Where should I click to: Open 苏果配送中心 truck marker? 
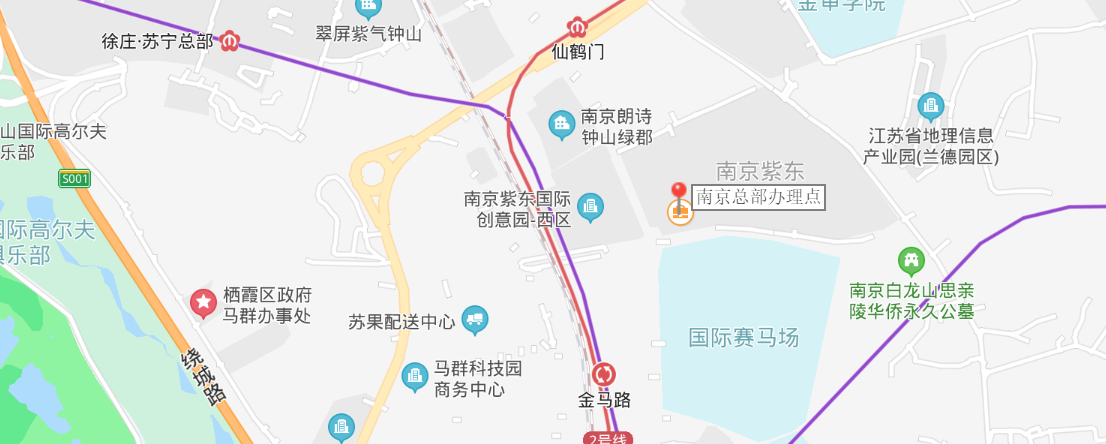(476, 321)
